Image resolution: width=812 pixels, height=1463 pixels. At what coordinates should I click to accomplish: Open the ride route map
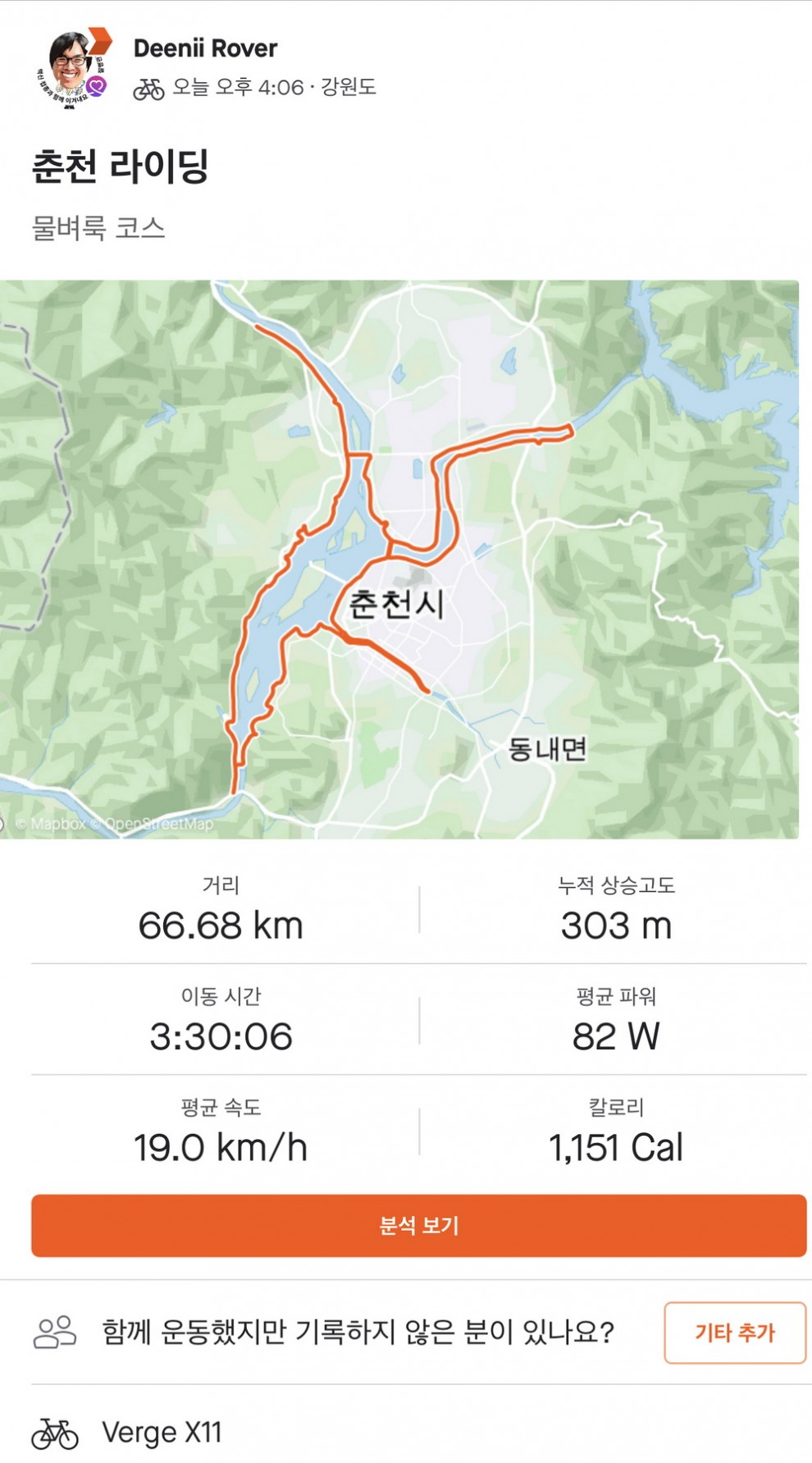399,558
